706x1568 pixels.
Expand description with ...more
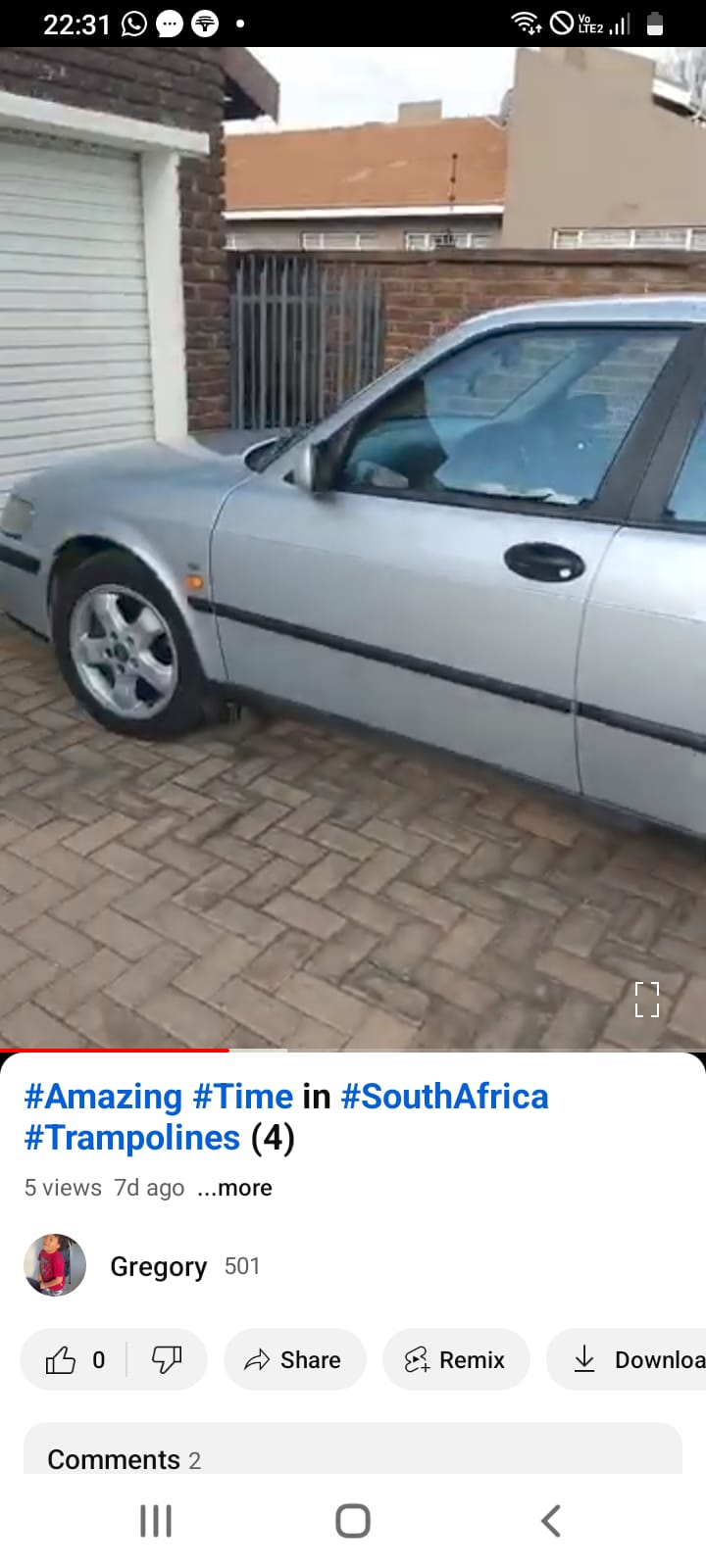(234, 1188)
